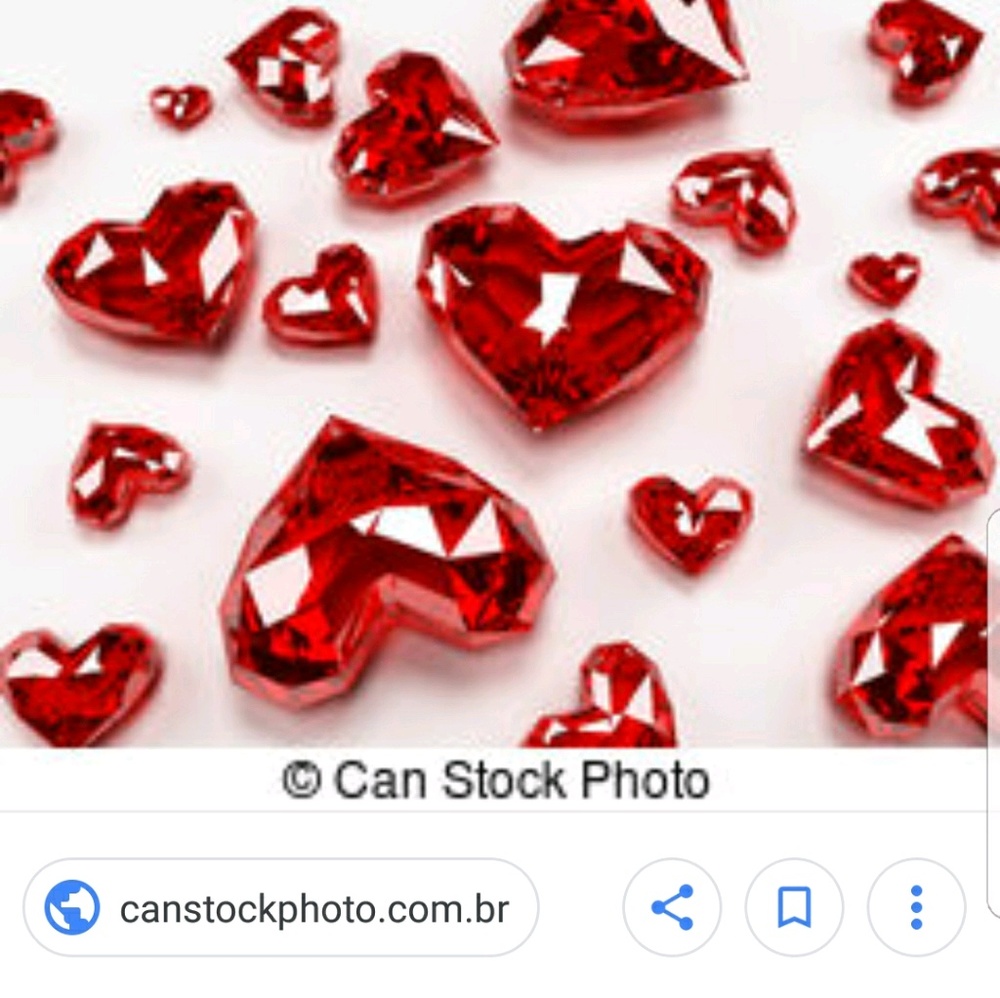Open the three-dot overflow menu
The width and height of the screenshot is (1000, 998).
[x=916, y=908]
